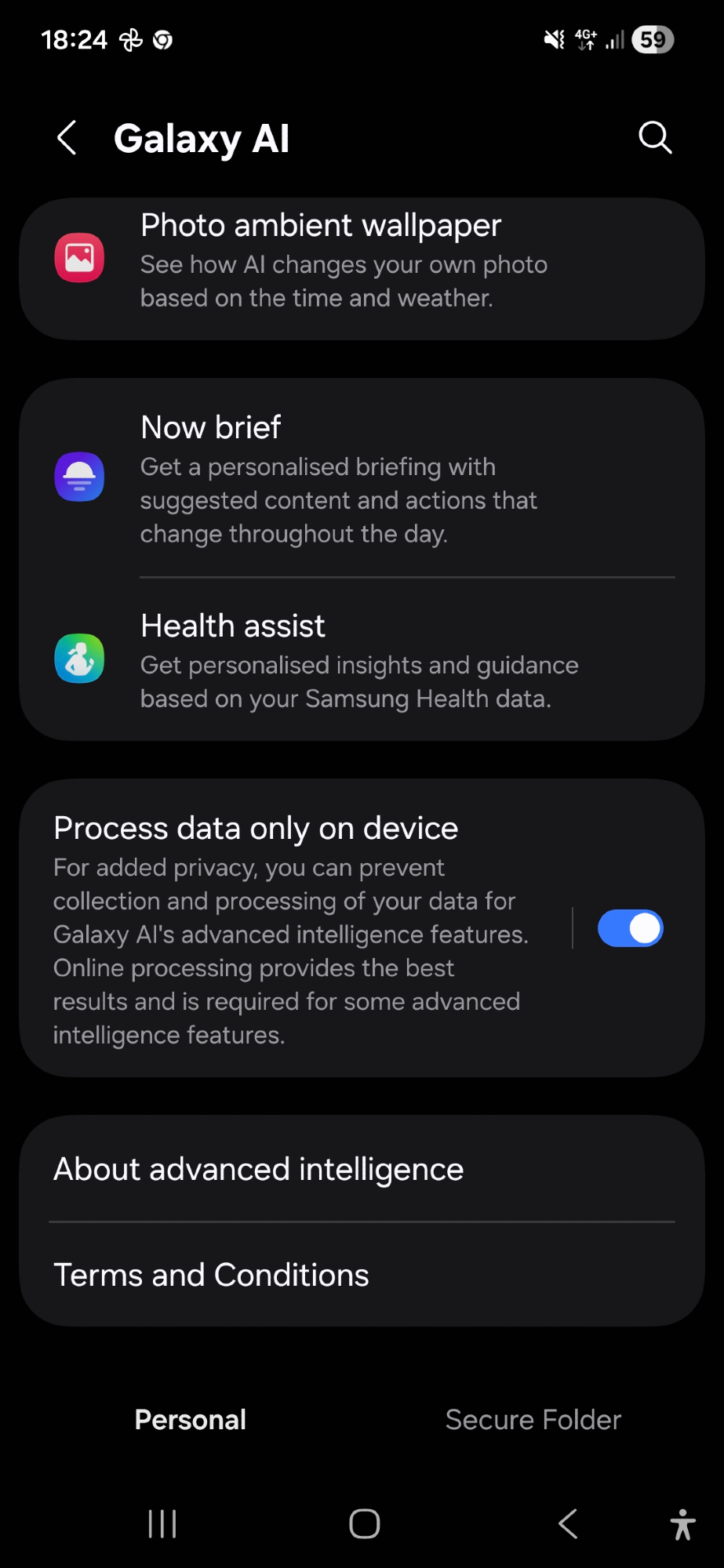Open Photo ambient wallpaper settings
This screenshot has height=1568, width=724.
pos(361,260)
